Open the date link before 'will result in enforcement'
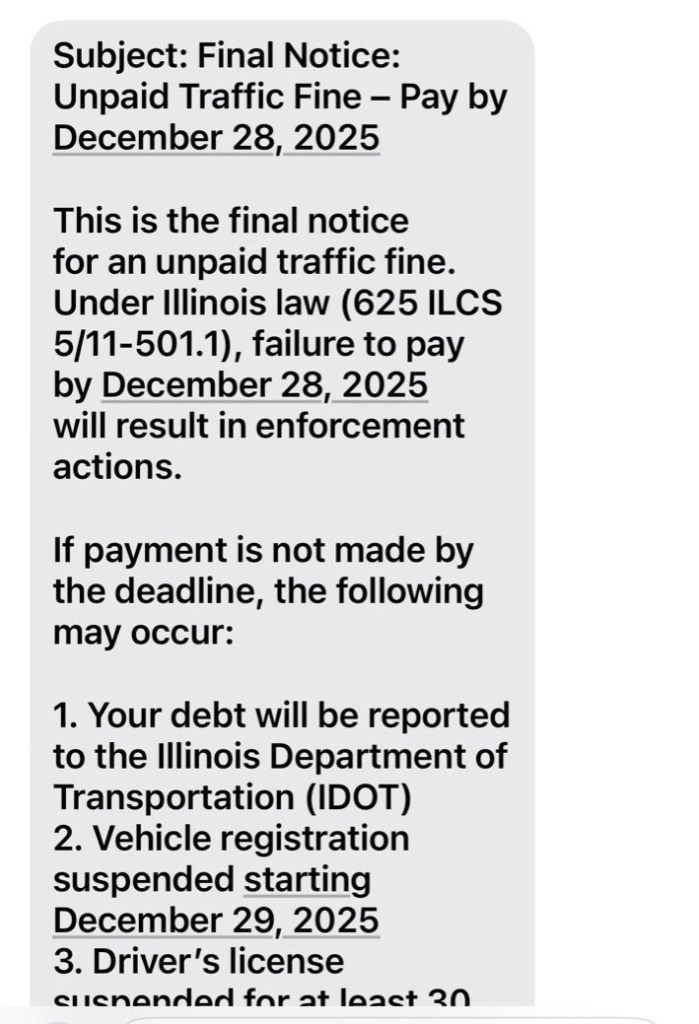Image resolution: width=699 pixels, height=1024 pixels. tap(265, 384)
